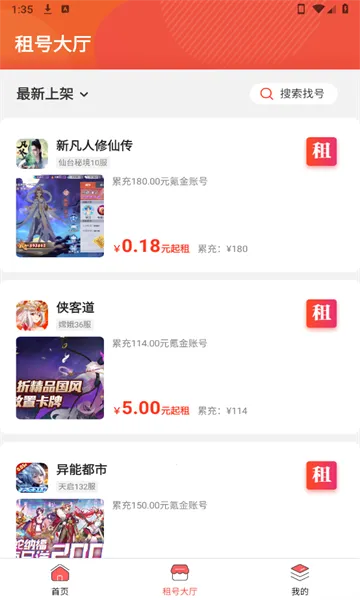Go to the 我的 tab

[300, 580]
